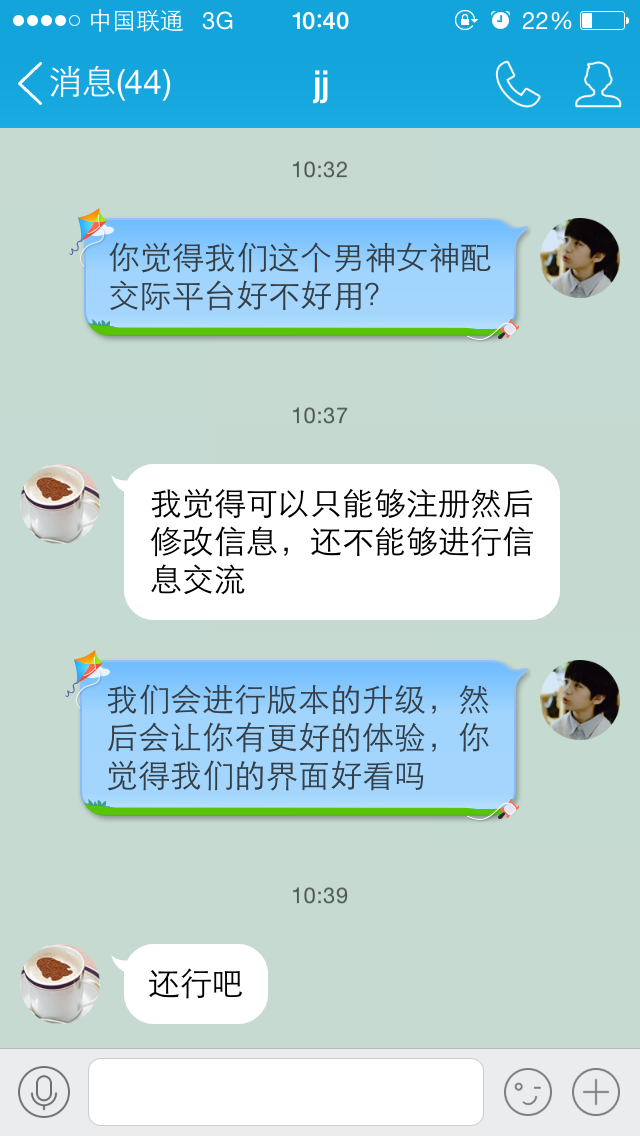Open the plus attachments menu
Screen dimensions: 640x1136
tap(596, 1092)
